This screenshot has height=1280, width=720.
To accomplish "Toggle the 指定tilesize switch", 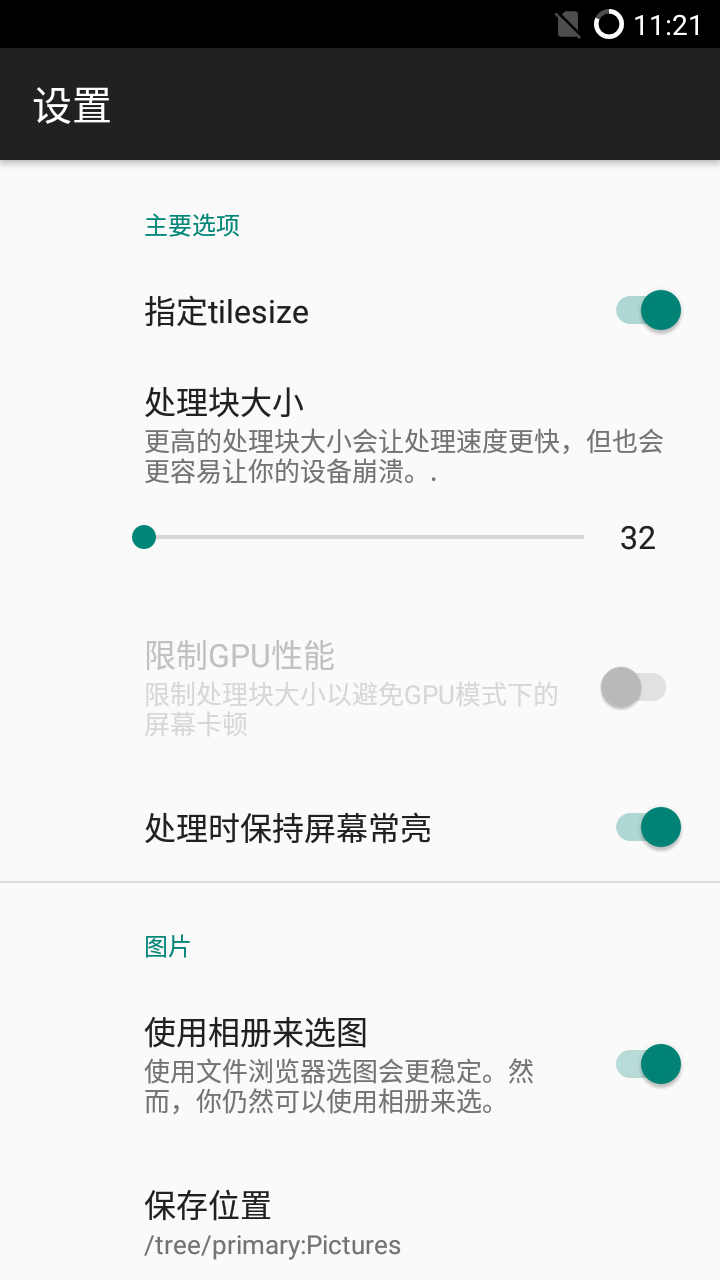I will [648, 310].
